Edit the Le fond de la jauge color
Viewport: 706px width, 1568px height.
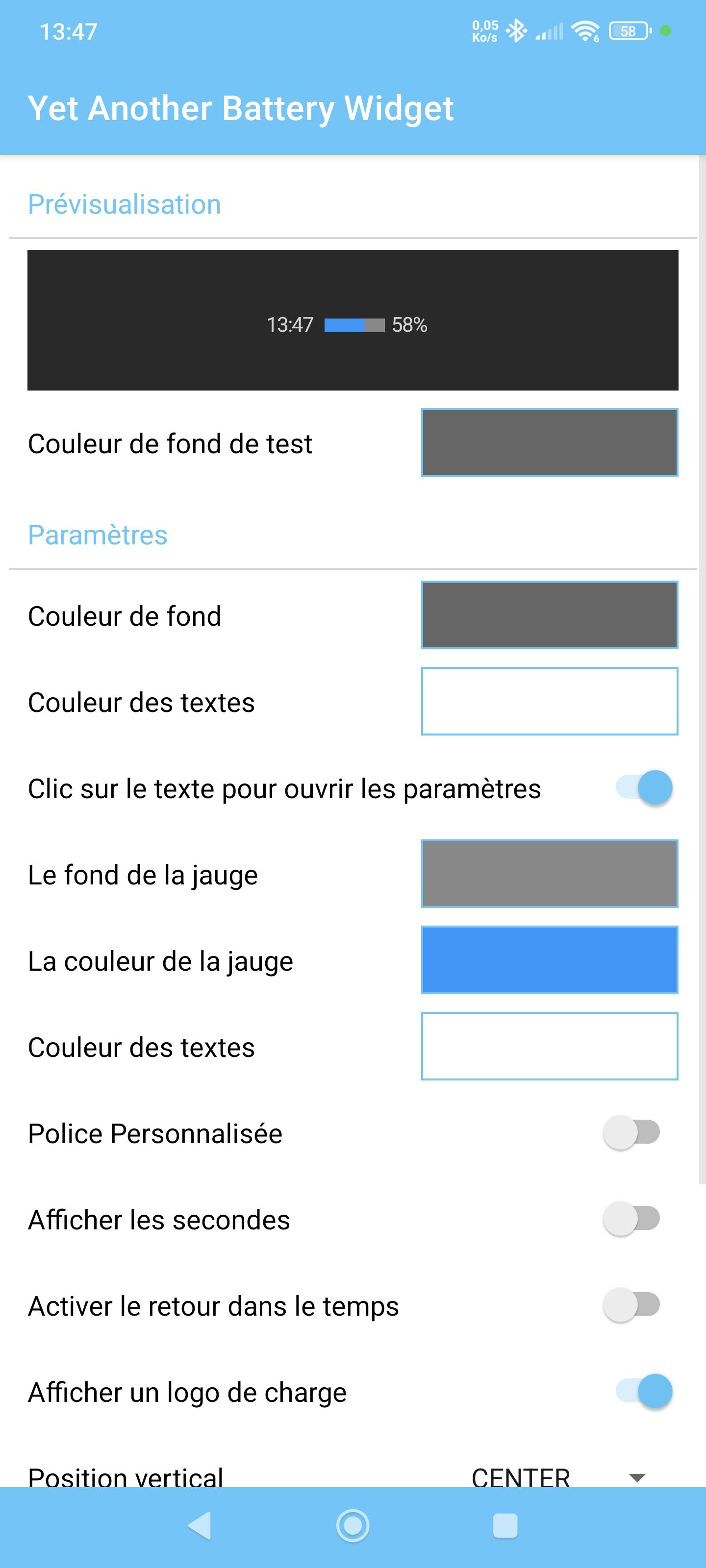(549, 874)
